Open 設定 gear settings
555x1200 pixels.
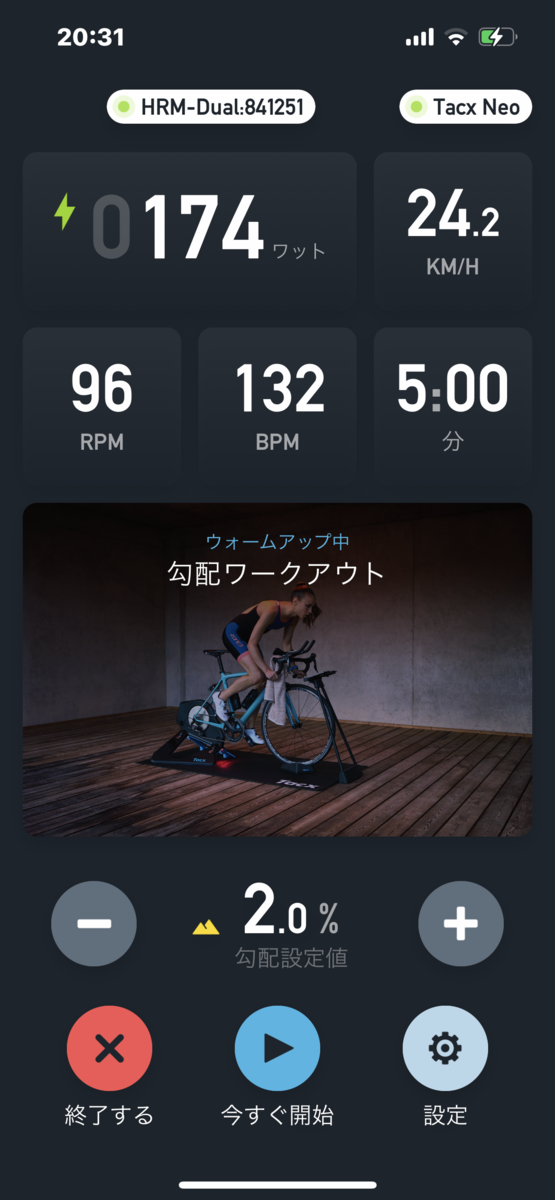445,1049
